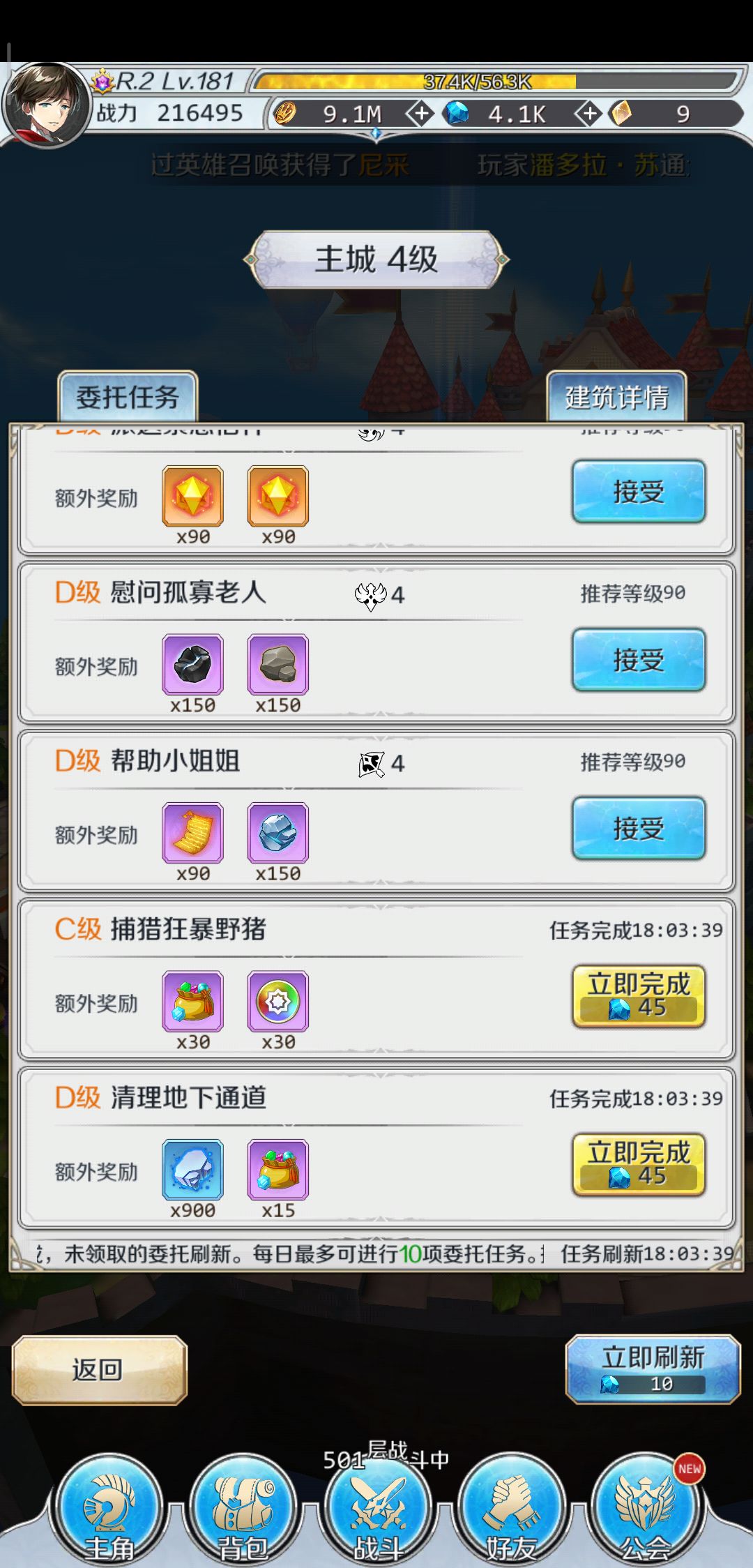Open the 主角 (main character) panel

(x=108, y=1507)
